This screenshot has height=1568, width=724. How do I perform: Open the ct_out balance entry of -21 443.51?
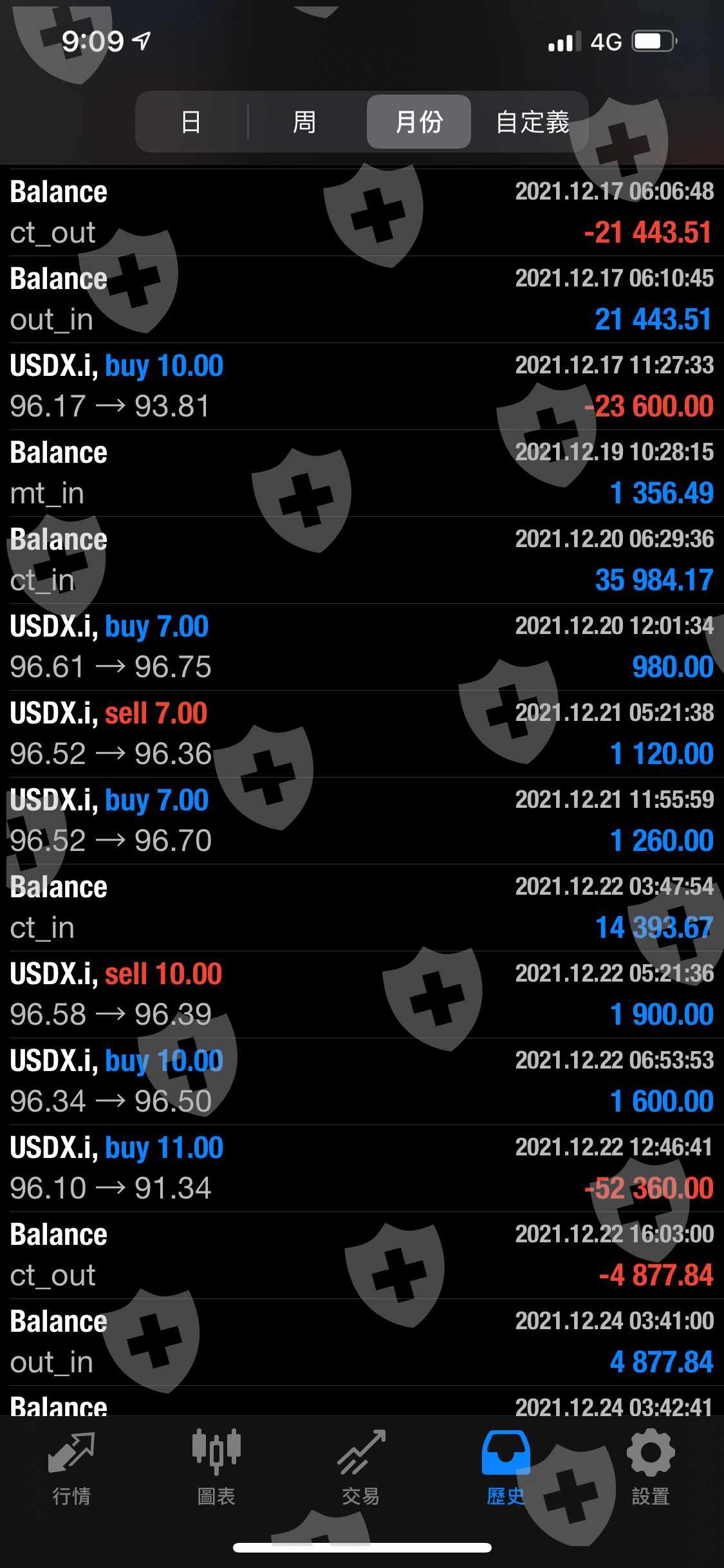pyautogui.click(x=362, y=212)
